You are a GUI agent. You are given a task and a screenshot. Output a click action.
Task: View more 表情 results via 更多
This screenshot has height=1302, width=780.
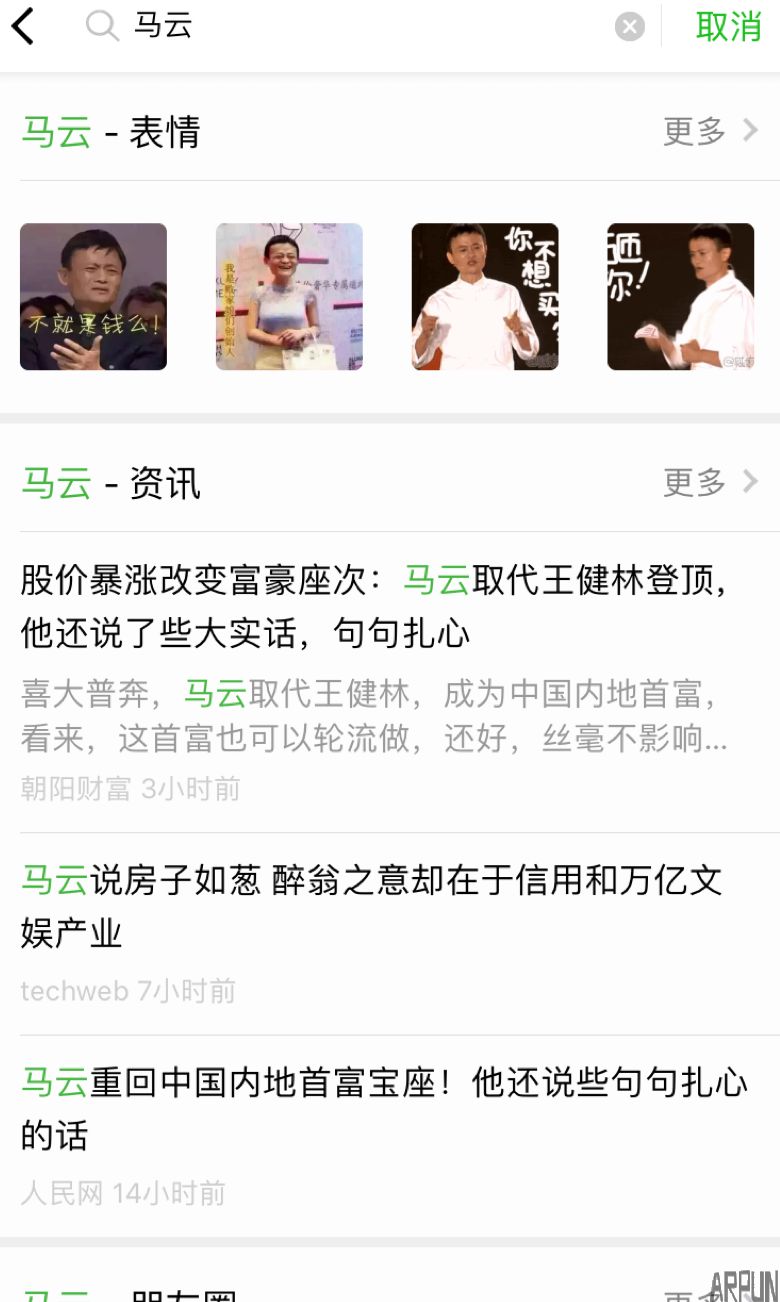(x=692, y=130)
